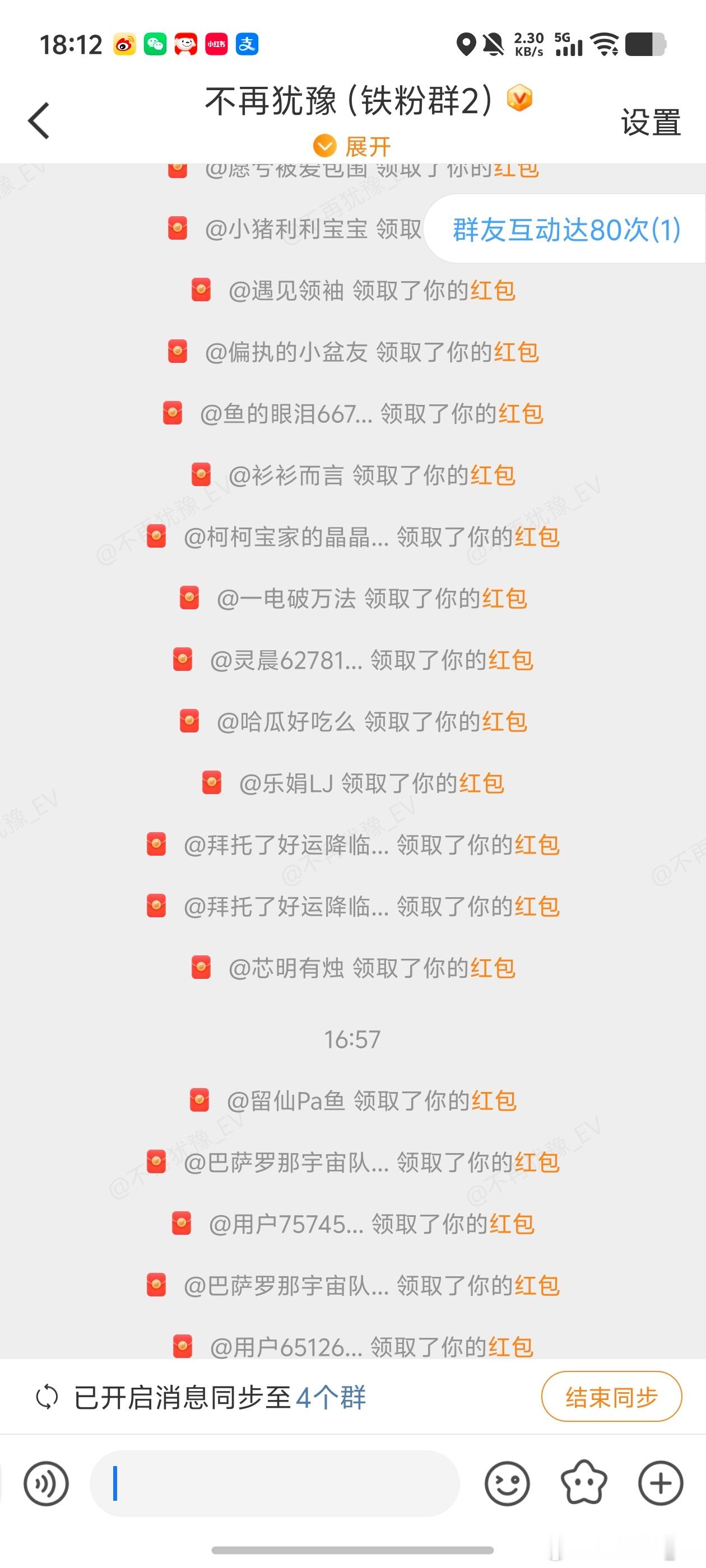Tap the chevron arrow next to 展开

point(327,146)
